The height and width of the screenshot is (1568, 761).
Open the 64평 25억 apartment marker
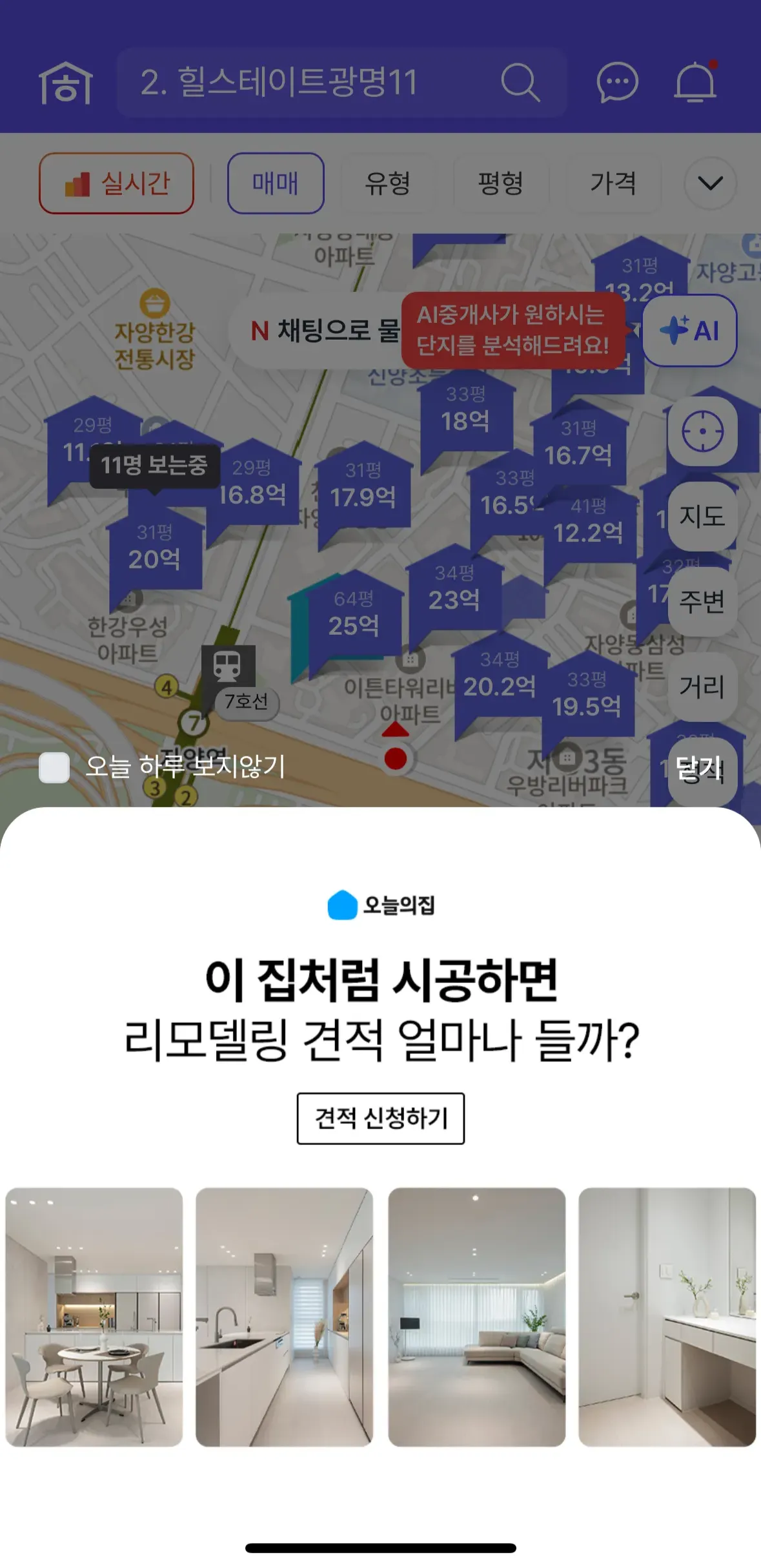pyautogui.click(x=354, y=616)
